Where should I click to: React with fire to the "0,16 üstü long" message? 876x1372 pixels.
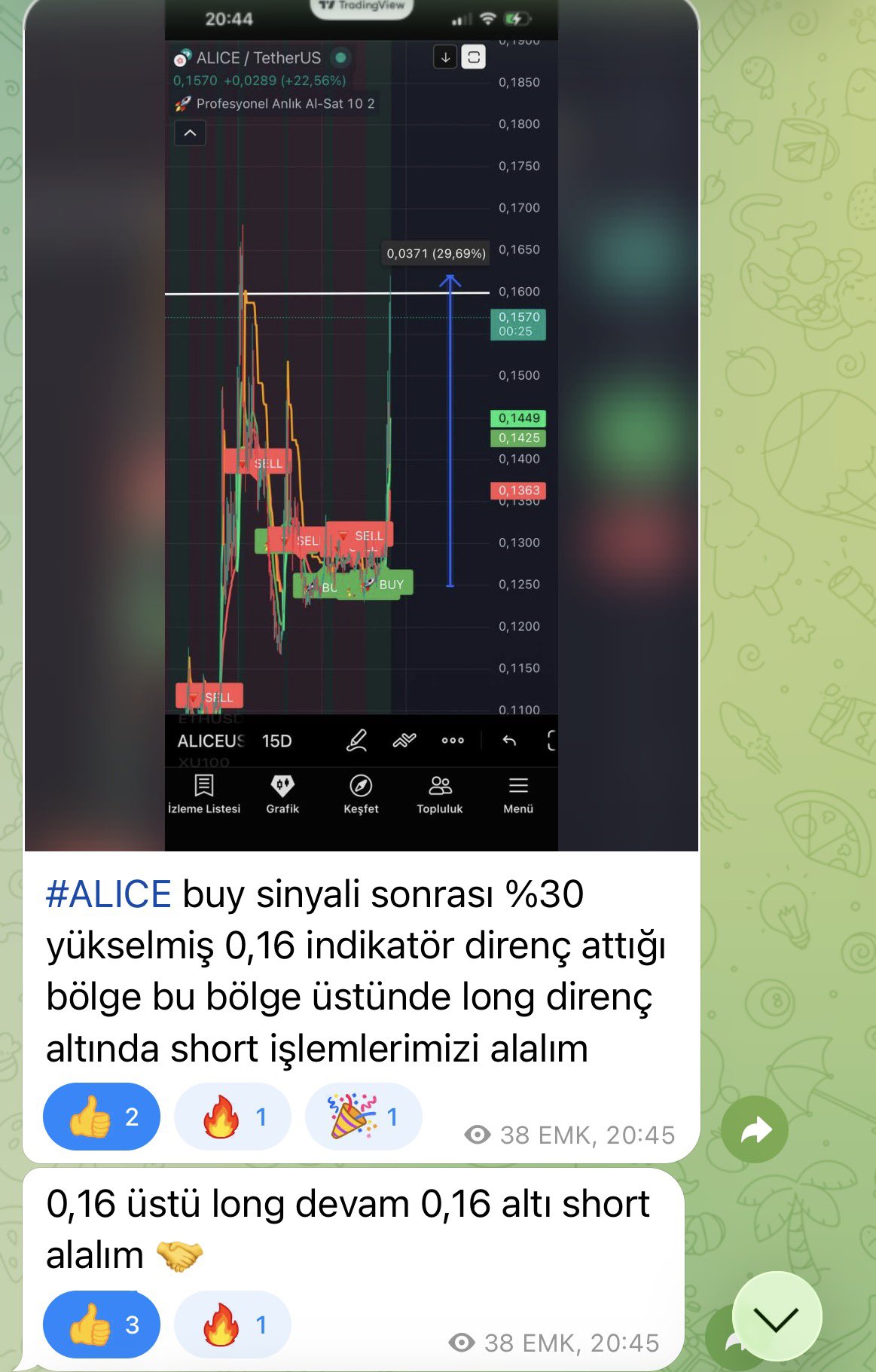[x=232, y=1325]
